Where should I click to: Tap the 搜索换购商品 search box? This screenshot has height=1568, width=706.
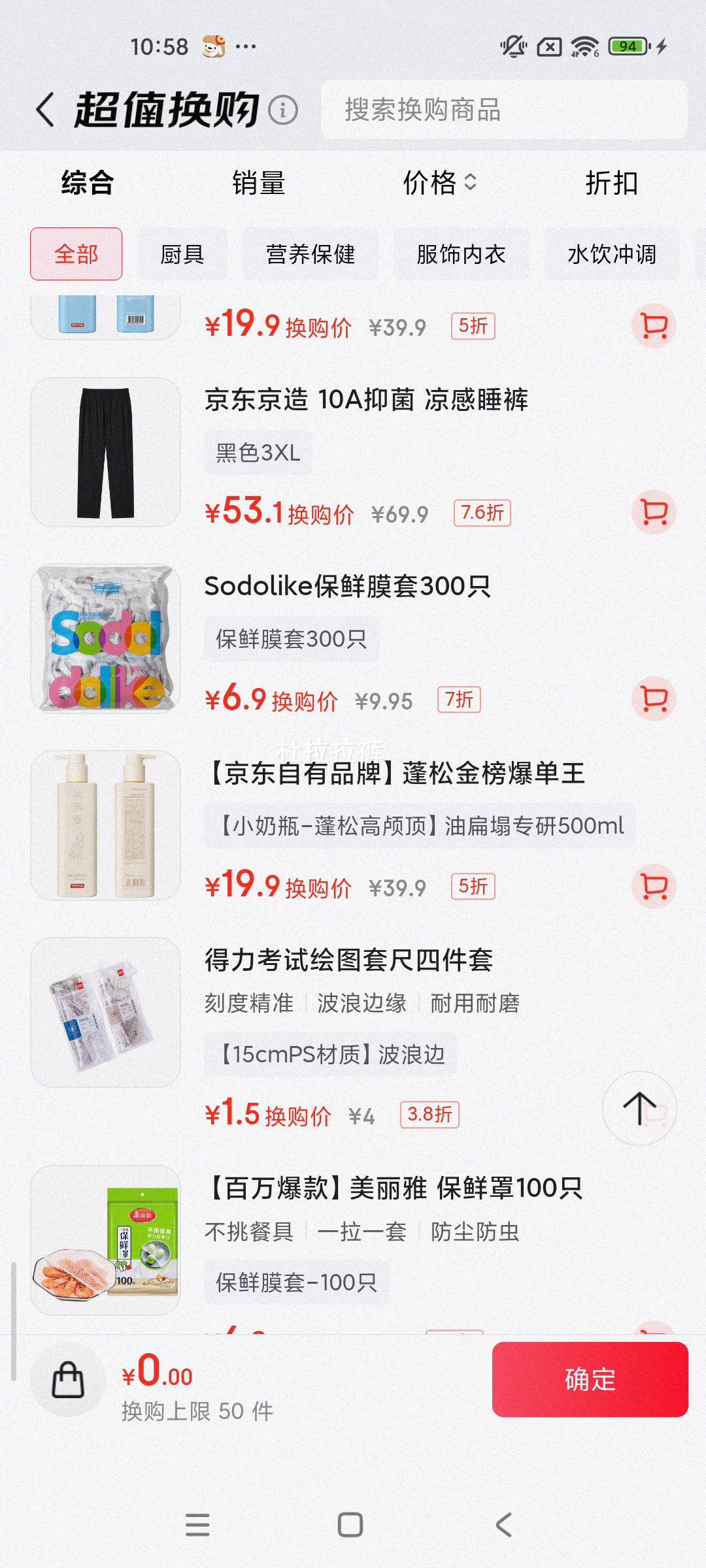[x=503, y=111]
